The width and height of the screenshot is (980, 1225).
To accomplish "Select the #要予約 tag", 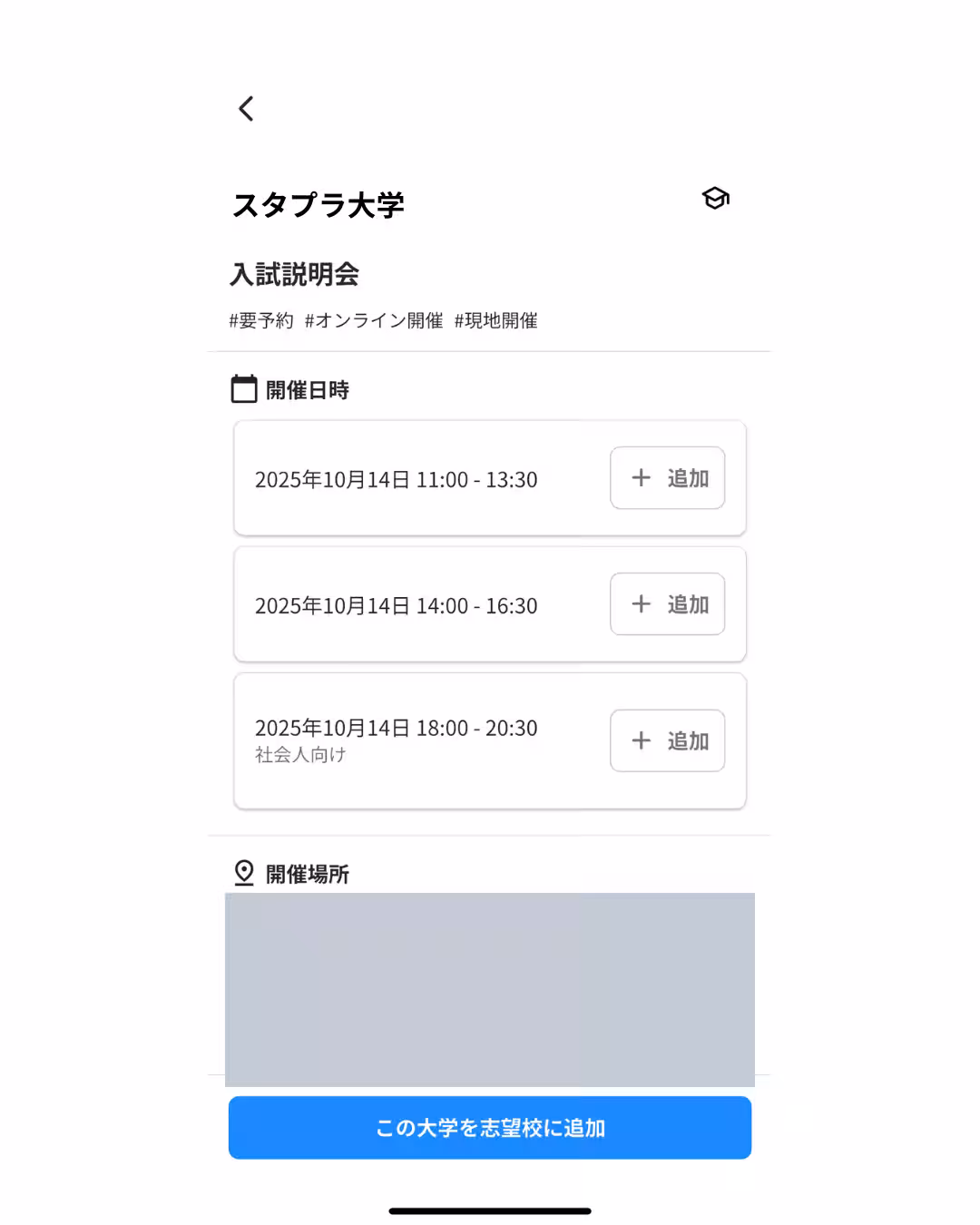I will pyautogui.click(x=260, y=320).
